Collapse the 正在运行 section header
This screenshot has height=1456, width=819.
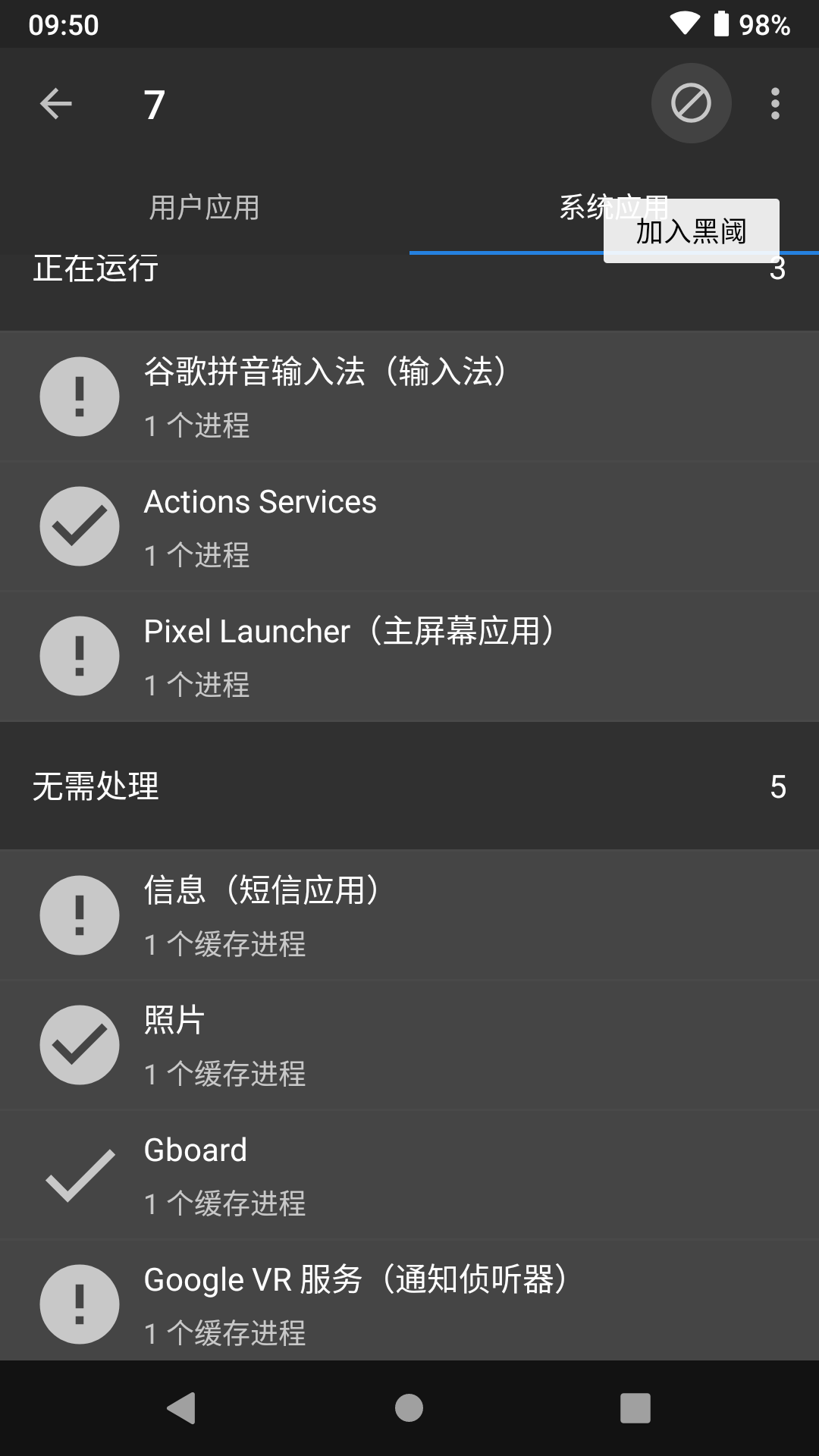tap(95, 268)
